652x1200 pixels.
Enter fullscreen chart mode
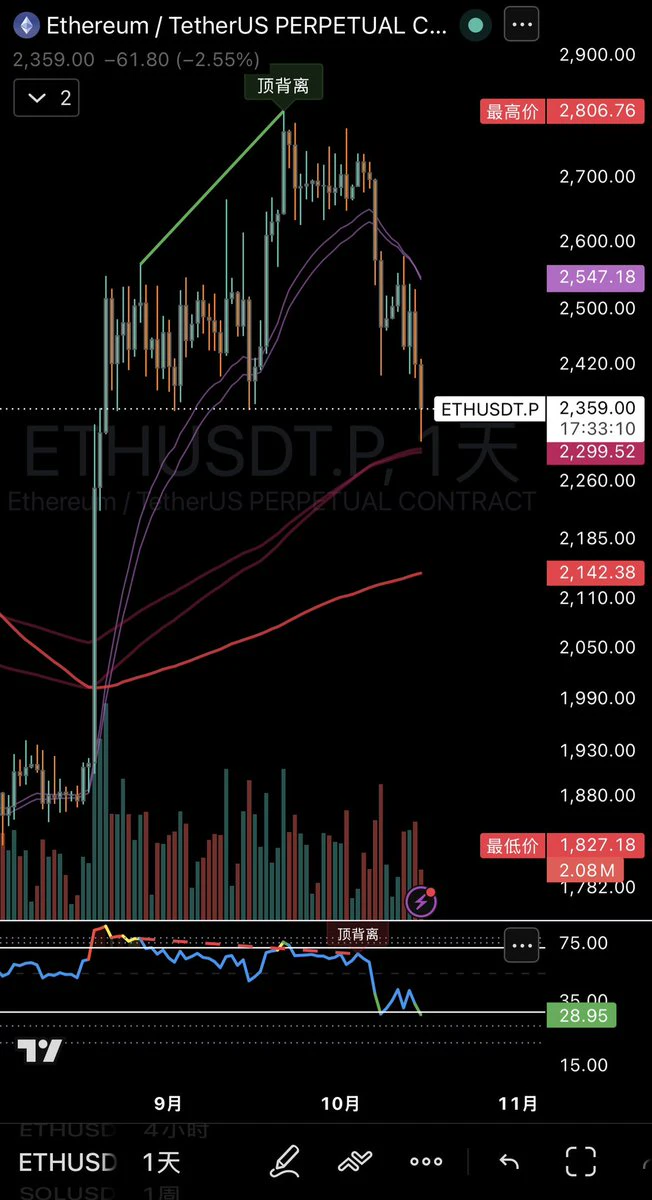click(x=581, y=1162)
